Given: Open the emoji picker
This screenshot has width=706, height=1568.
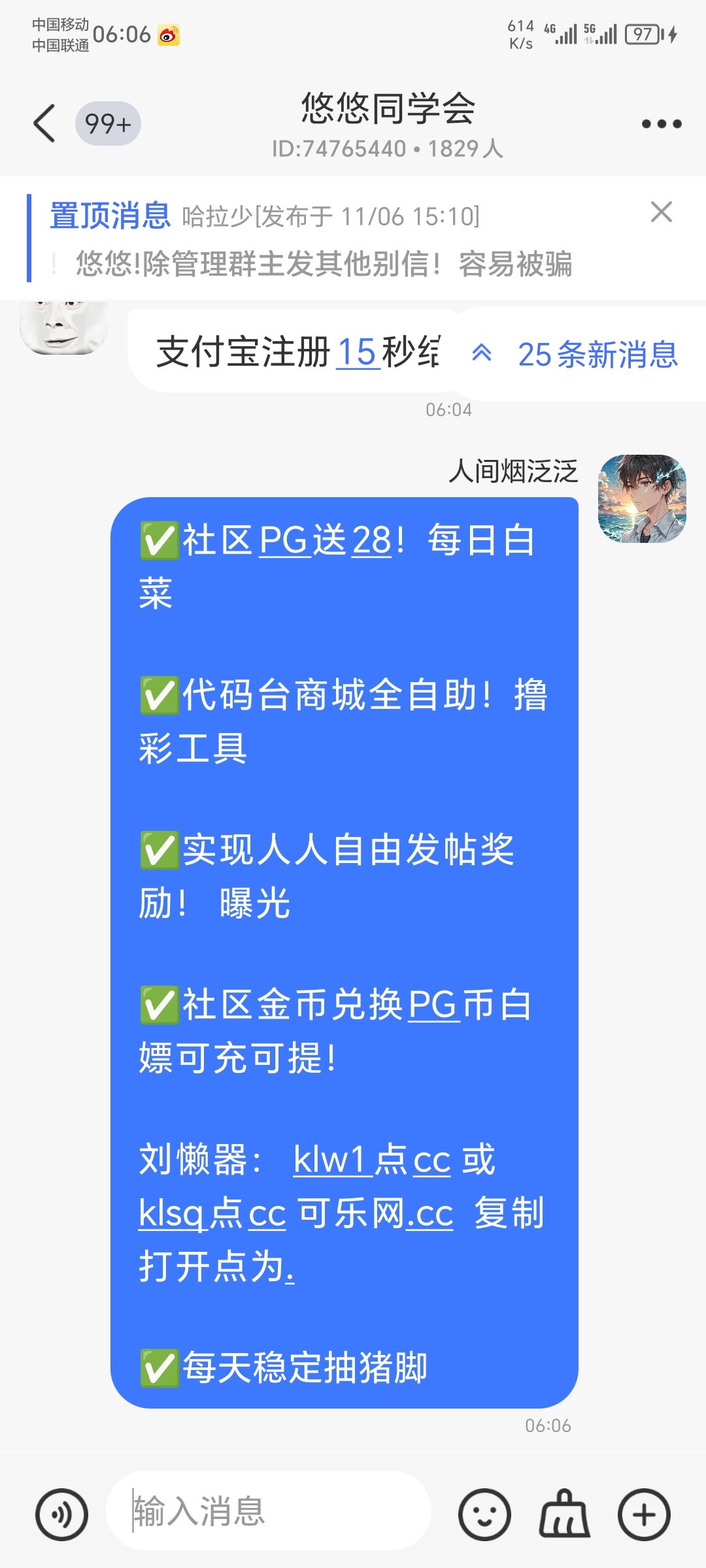Looking at the screenshot, I should pyautogui.click(x=484, y=1514).
